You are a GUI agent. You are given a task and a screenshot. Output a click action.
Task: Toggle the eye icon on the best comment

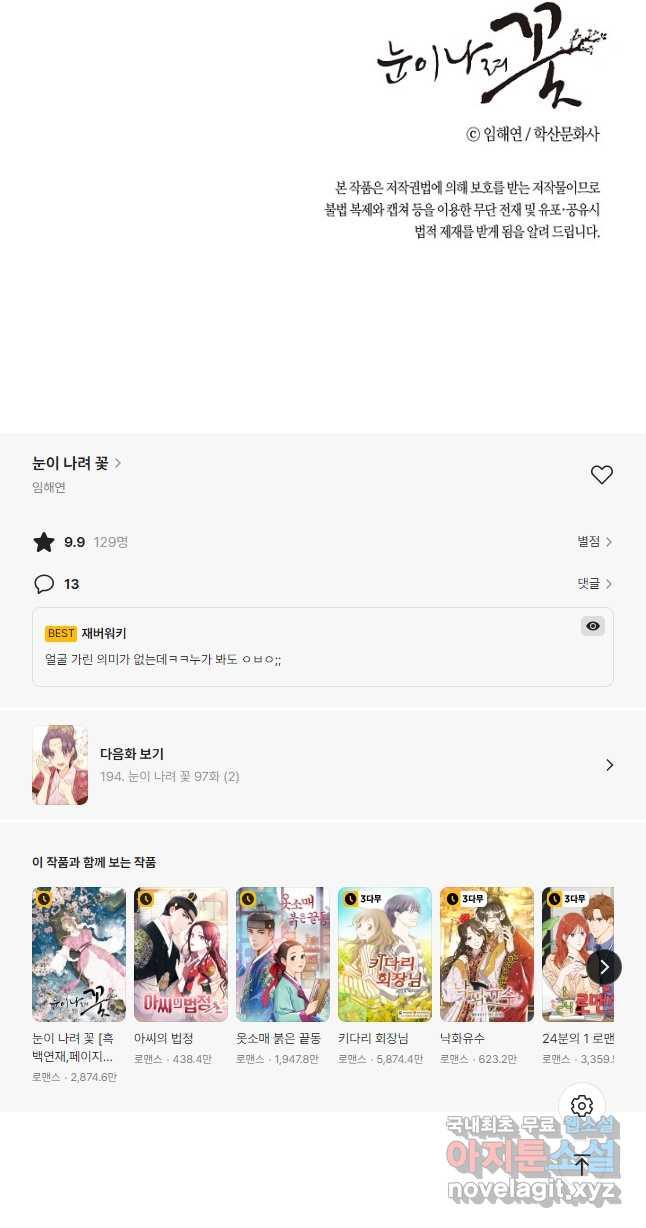tap(593, 626)
